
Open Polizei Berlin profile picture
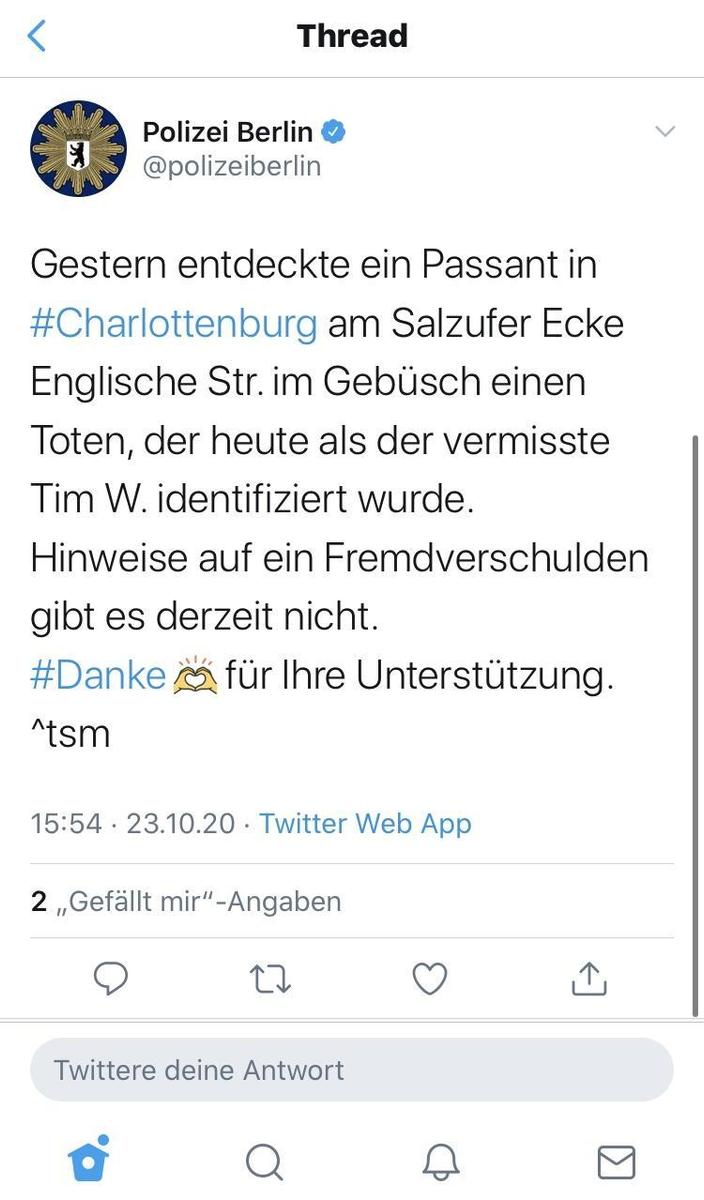click(79, 148)
